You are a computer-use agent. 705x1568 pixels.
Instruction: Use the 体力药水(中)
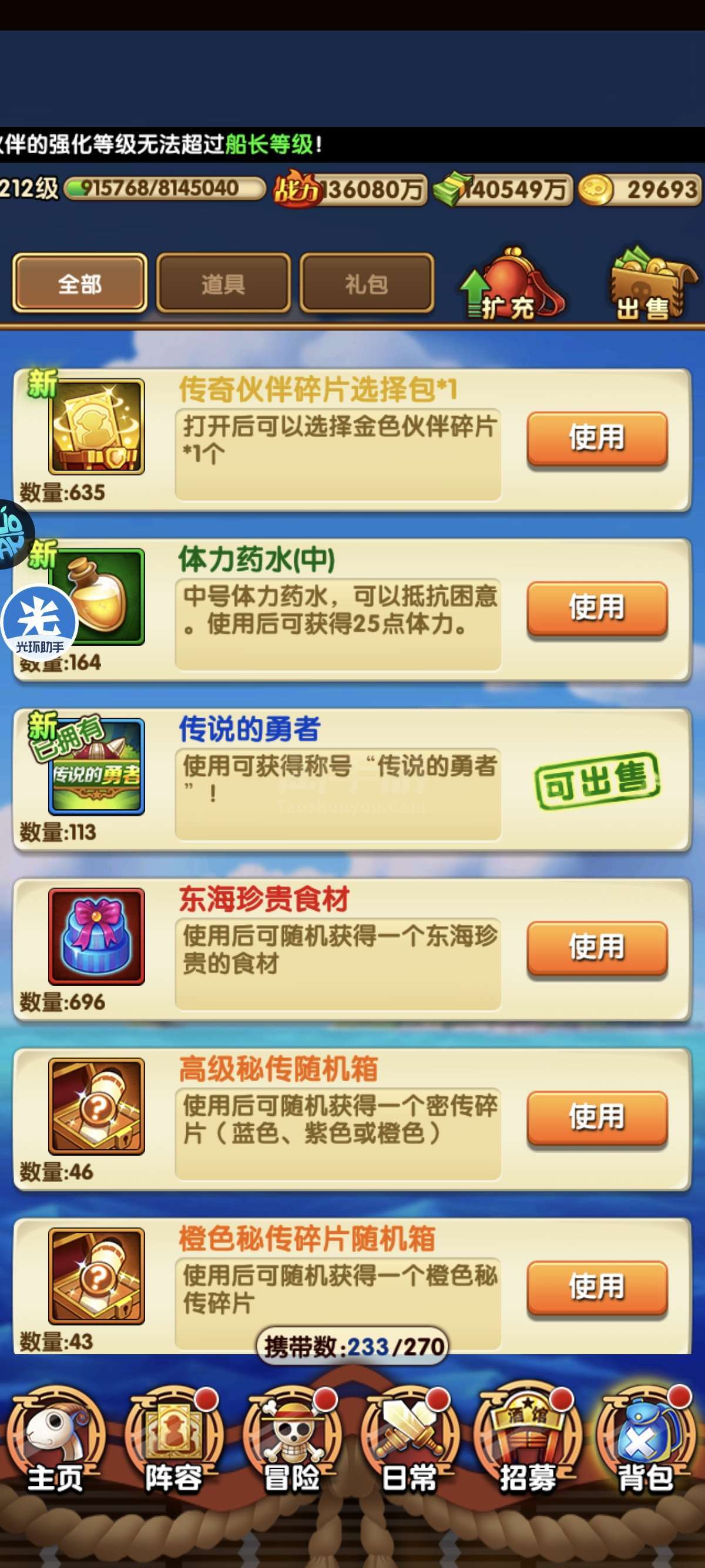click(597, 608)
